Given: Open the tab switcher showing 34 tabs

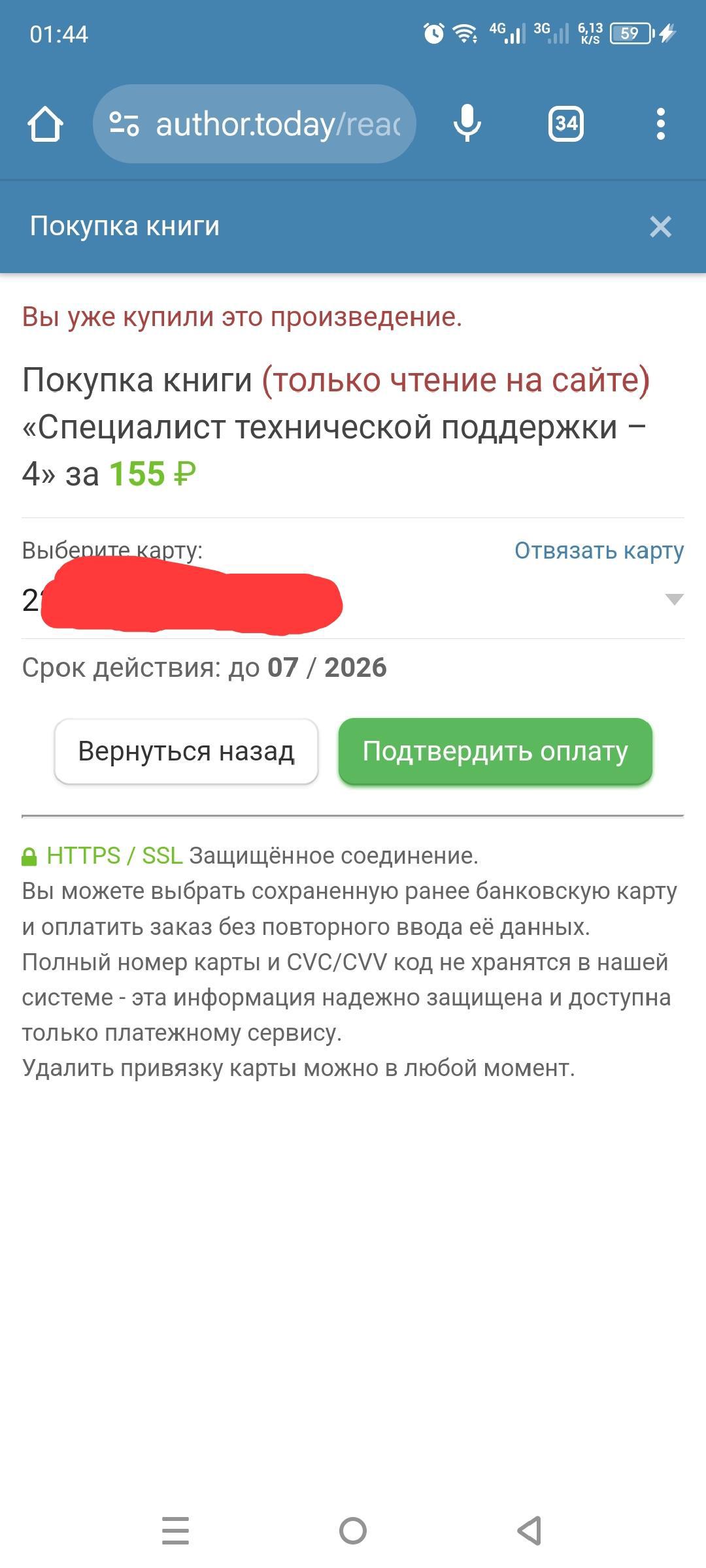Looking at the screenshot, I should click(566, 123).
